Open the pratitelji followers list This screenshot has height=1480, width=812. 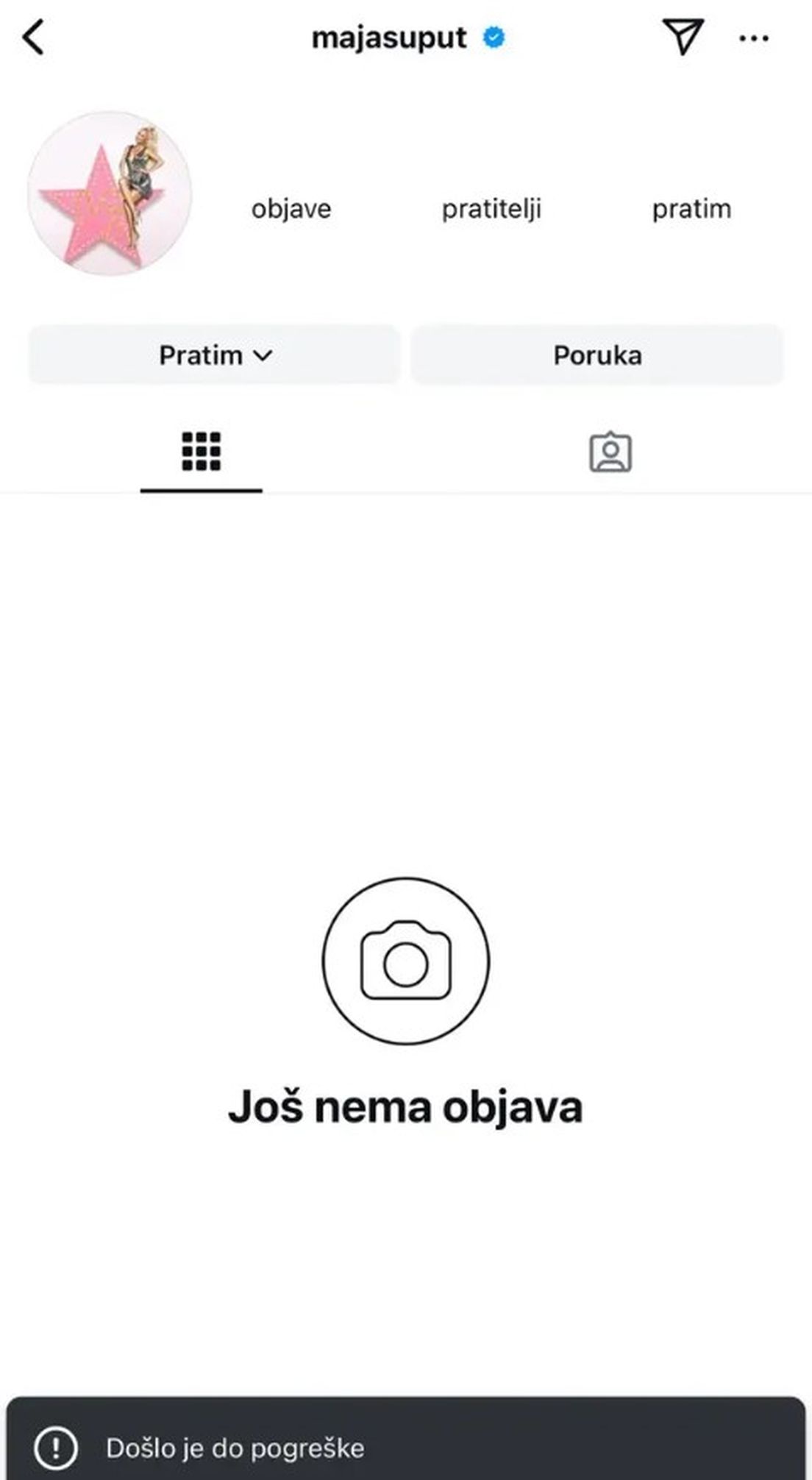[492, 210]
